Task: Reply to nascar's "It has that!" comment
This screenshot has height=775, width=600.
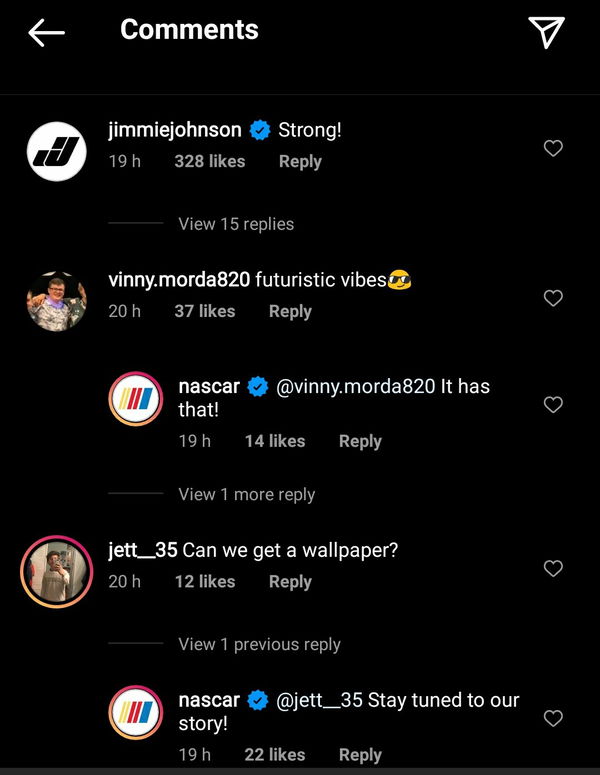Action: click(x=360, y=441)
